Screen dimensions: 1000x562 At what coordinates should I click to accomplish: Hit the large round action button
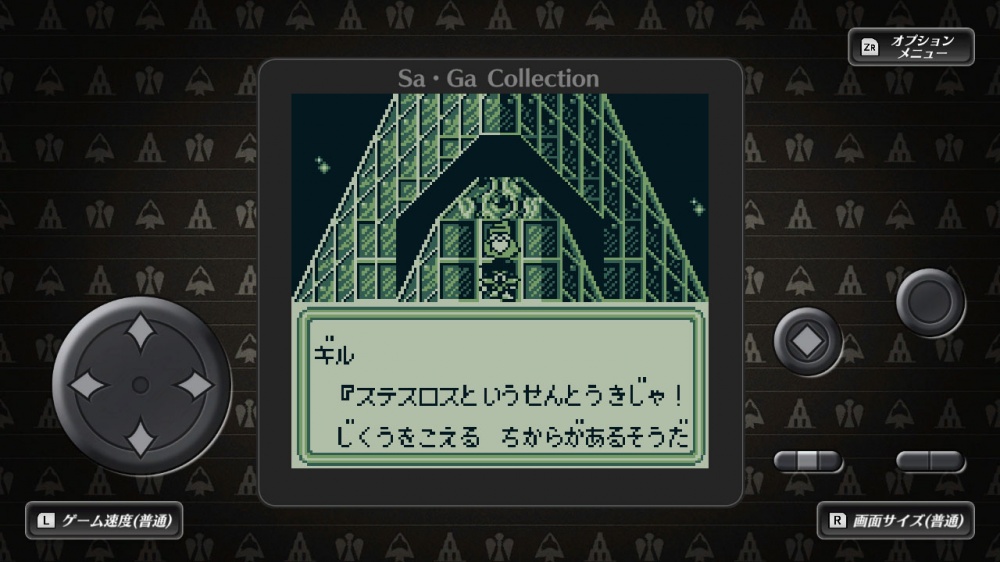click(x=930, y=303)
